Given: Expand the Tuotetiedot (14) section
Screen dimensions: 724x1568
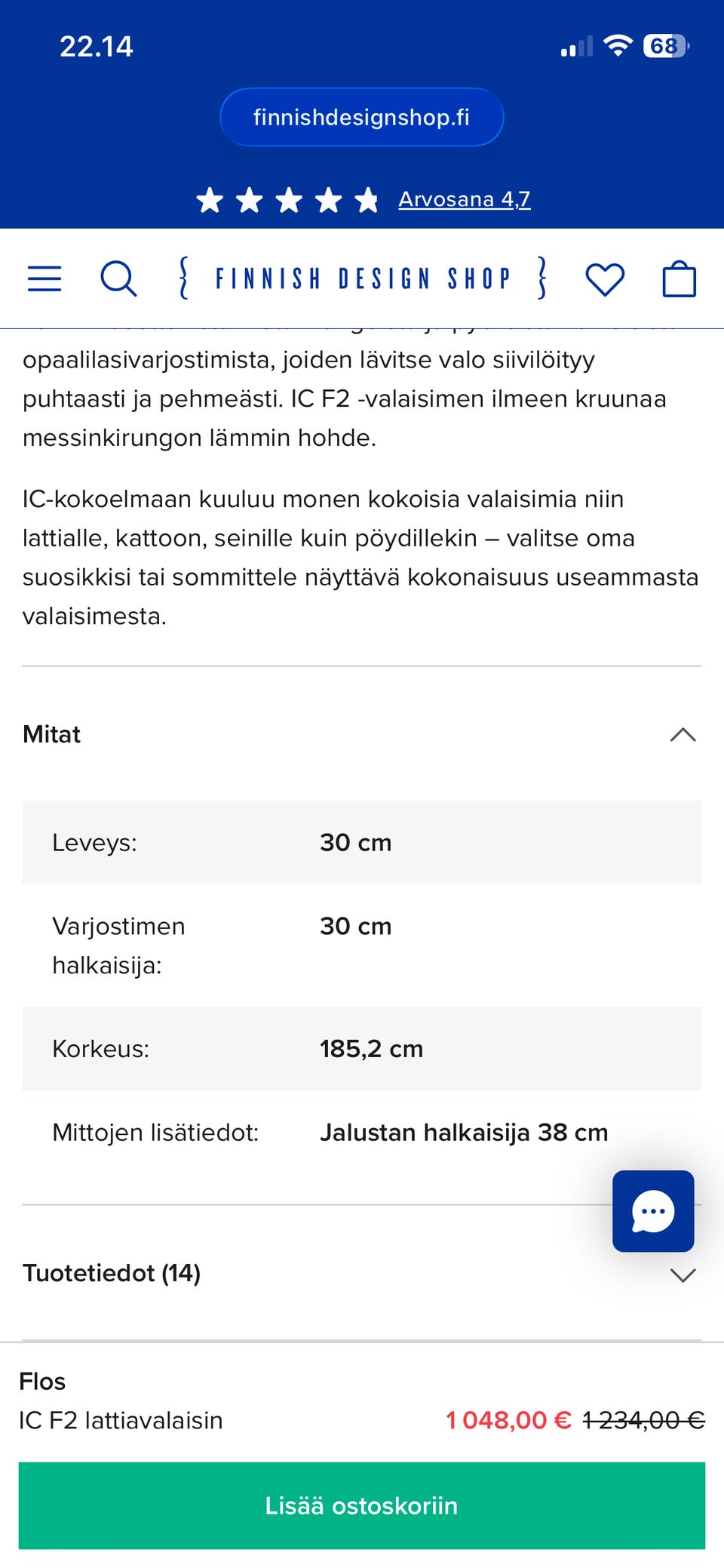Looking at the screenshot, I should point(682,1274).
